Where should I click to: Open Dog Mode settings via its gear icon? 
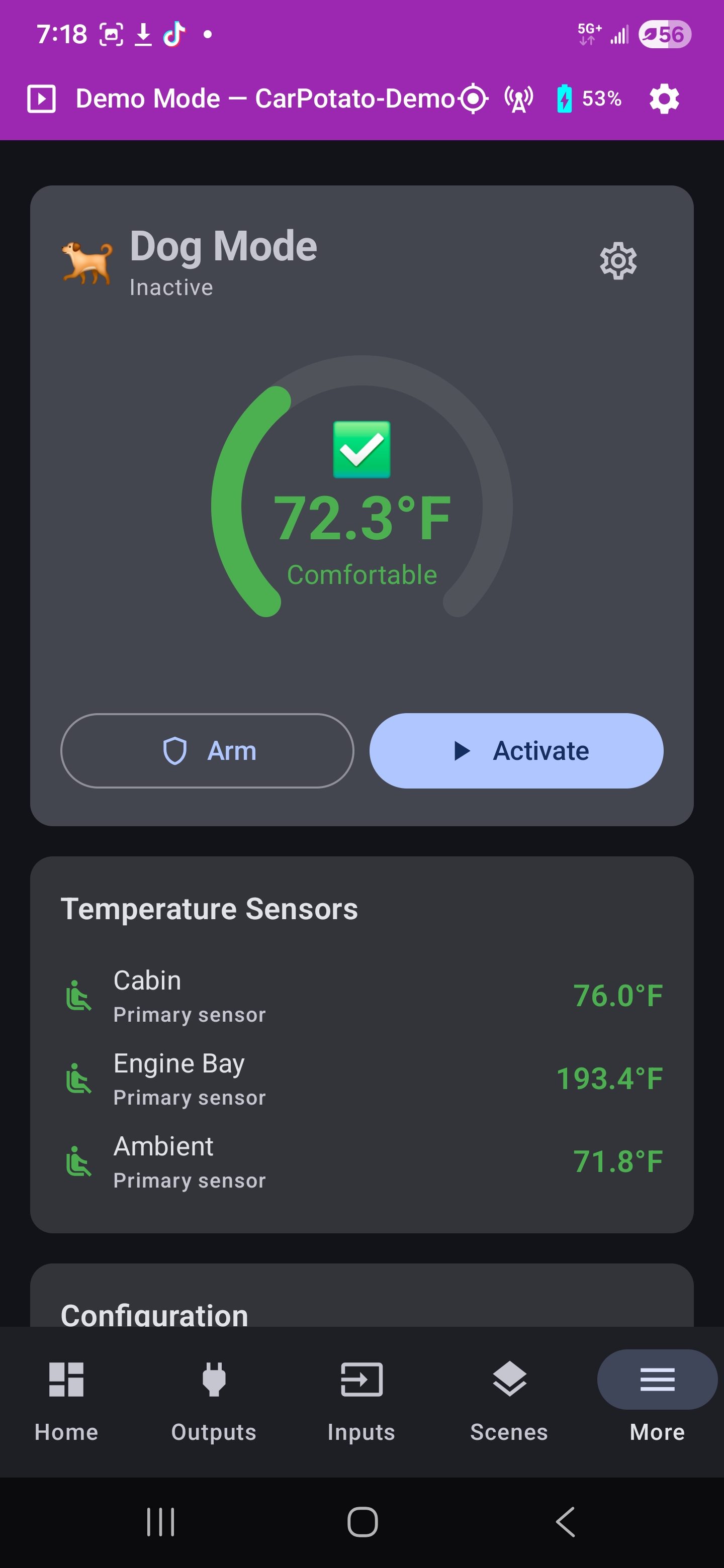[618, 261]
